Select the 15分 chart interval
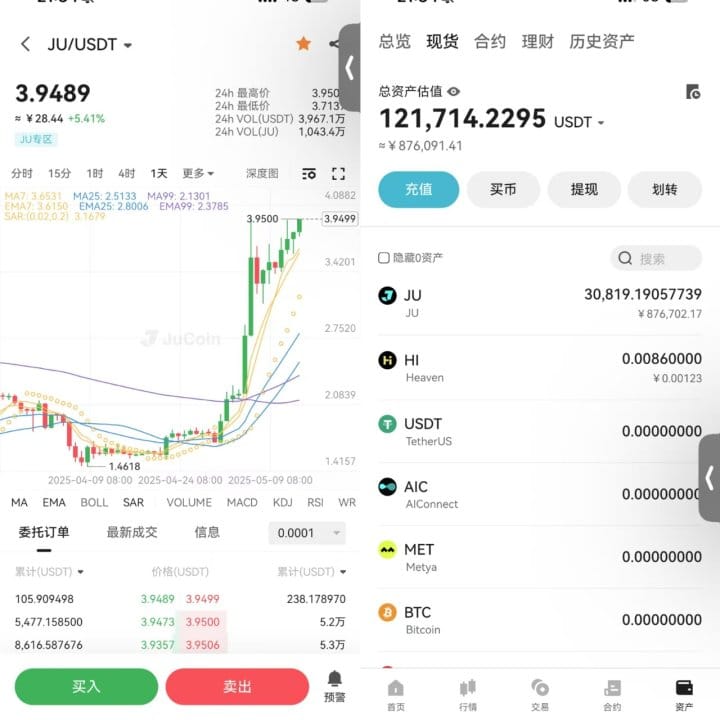Screen dimensions: 720x720 59,173
